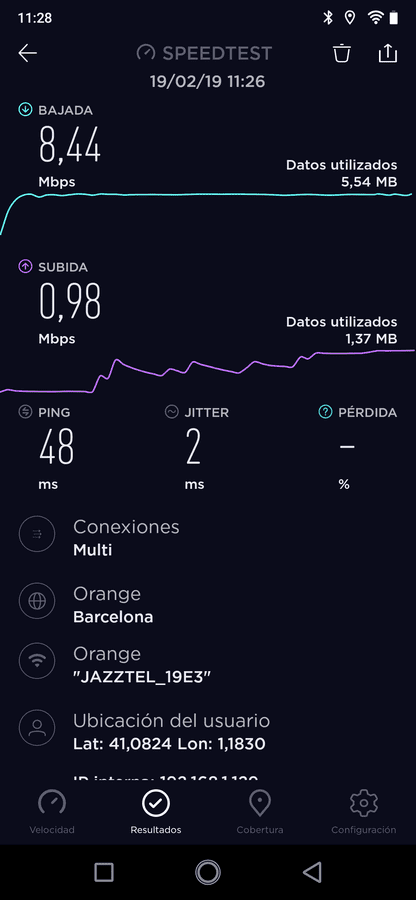Open the PÉRDIDA help question mark

(x=325, y=412)
